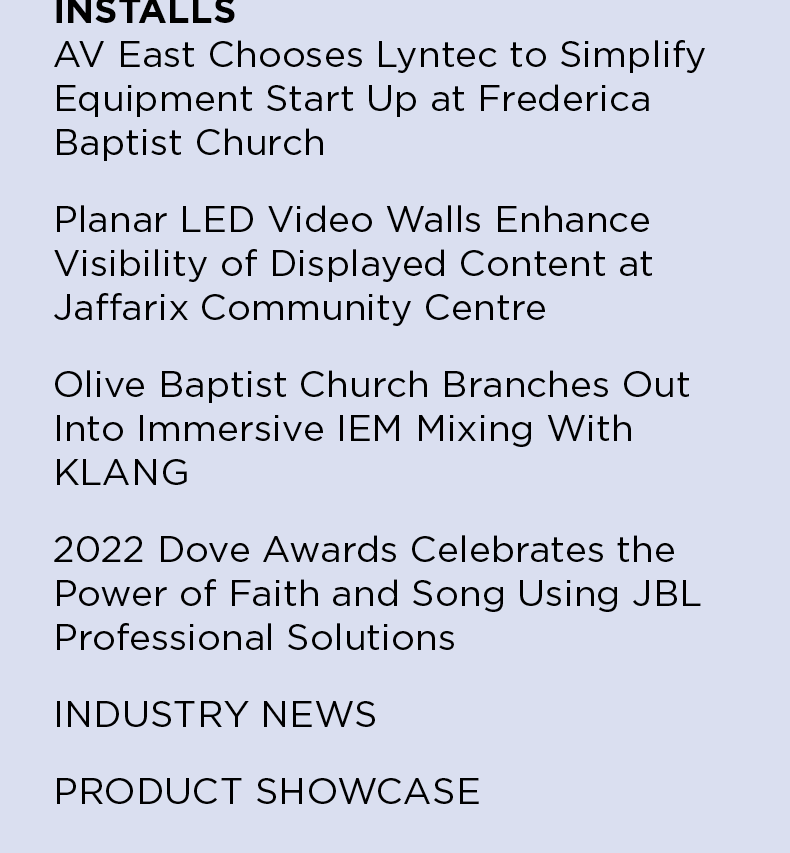790x853 pixels.
Task: View the 2022 Dove Awards JBL article
Action: tap(377, 593)
